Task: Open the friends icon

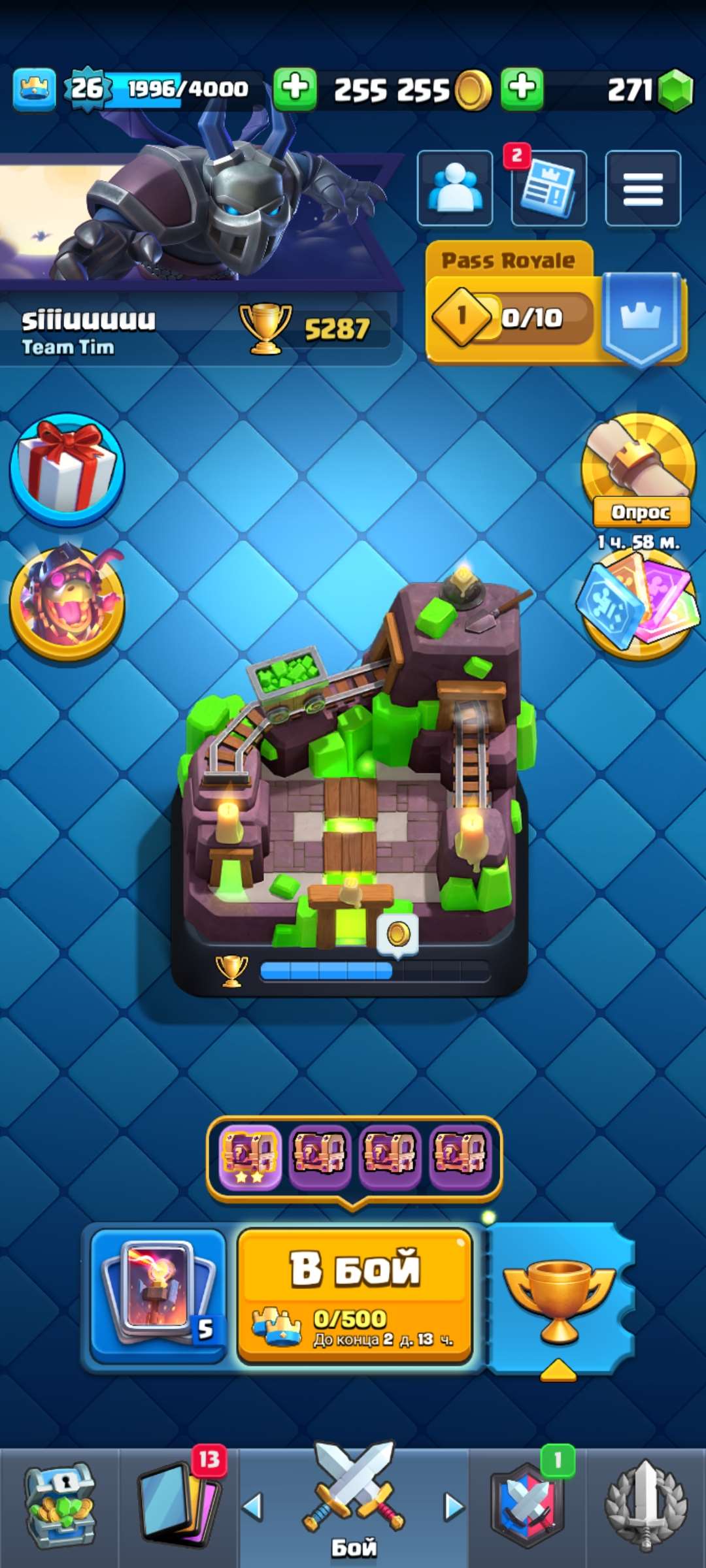Action: pyautogui.click(x=454, y=188)
